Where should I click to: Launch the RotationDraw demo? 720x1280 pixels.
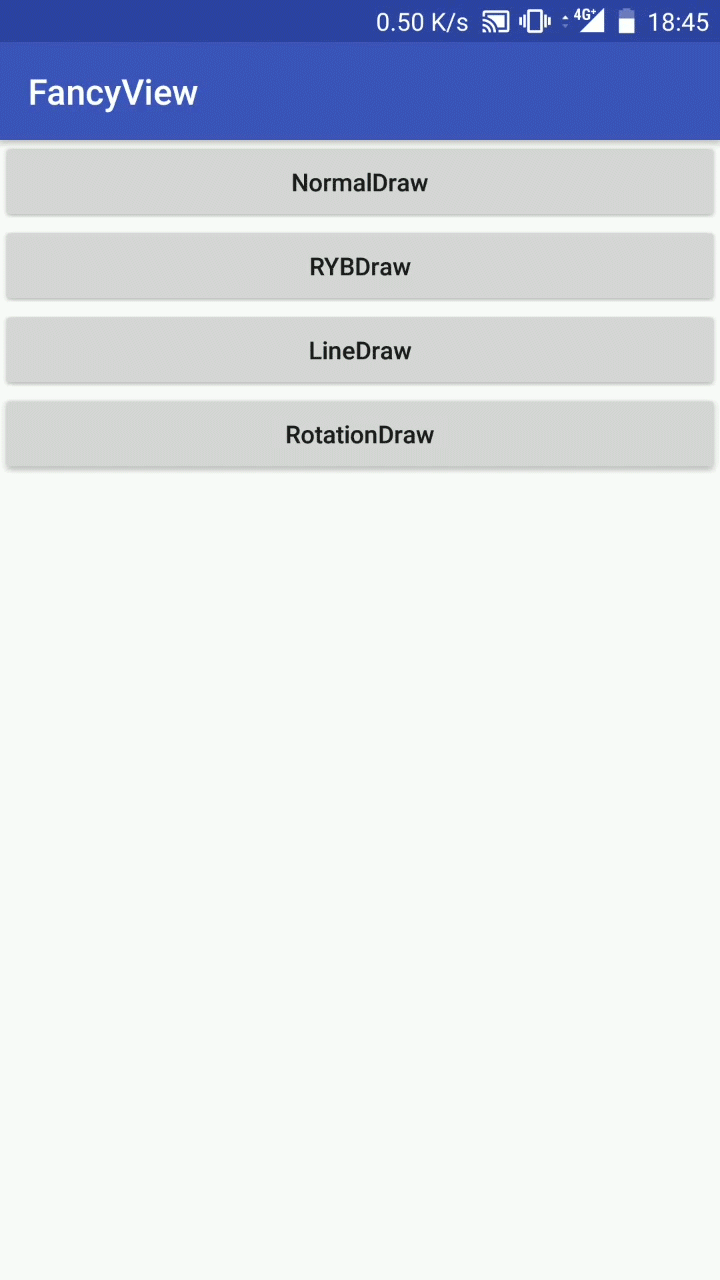pyautogui.click(x=360, y=434)
